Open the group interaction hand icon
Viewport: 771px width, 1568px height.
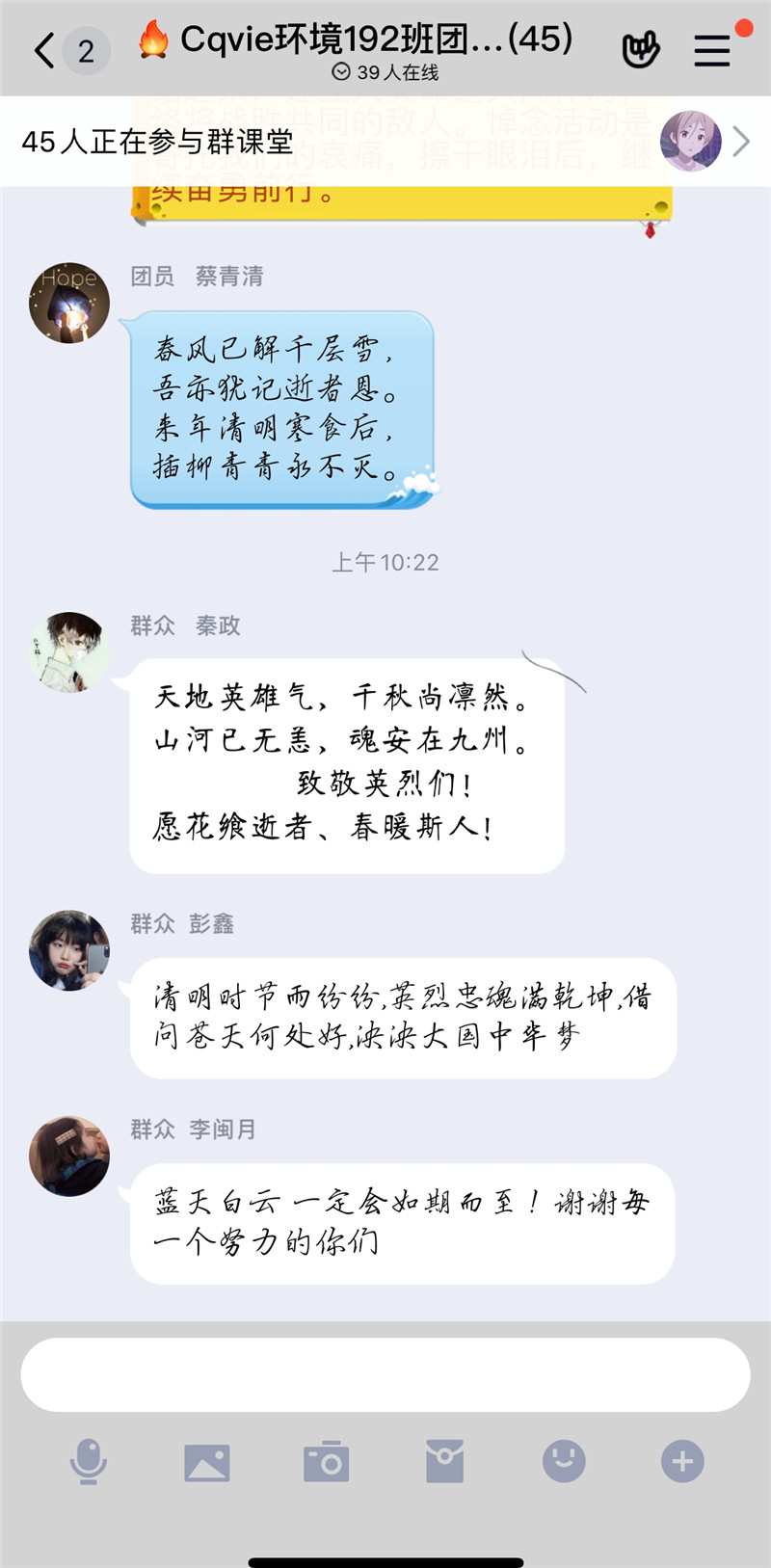point(641,49)
